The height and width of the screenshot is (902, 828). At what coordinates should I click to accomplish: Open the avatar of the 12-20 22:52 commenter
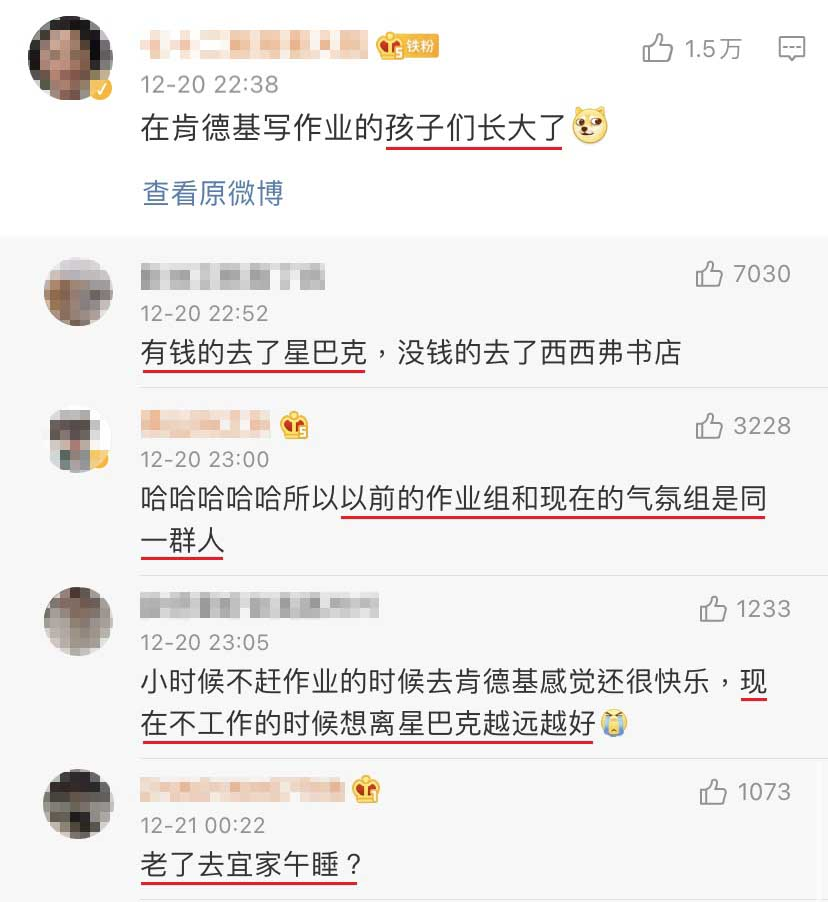pyautogui.click(x=78, y=291)
